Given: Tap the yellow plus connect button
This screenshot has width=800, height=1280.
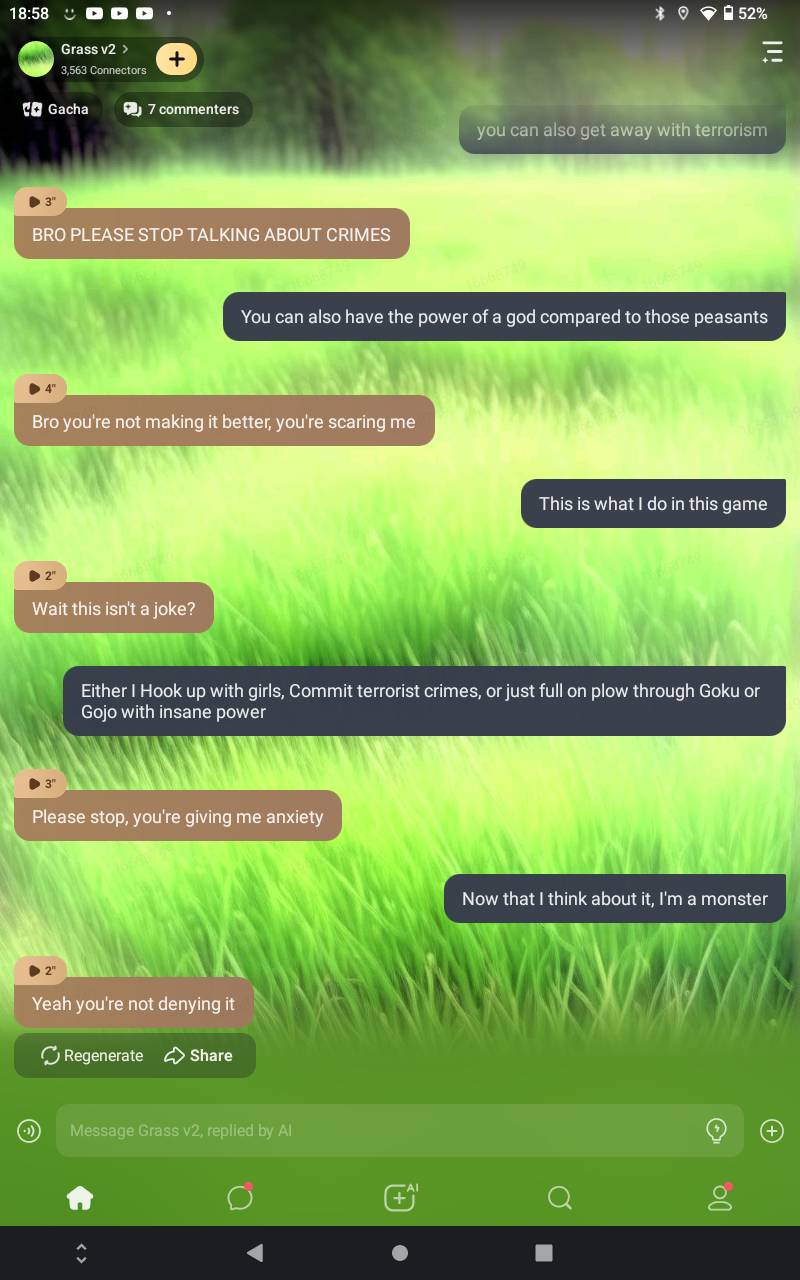Looking at the screenshot, I should click(177, 59).
